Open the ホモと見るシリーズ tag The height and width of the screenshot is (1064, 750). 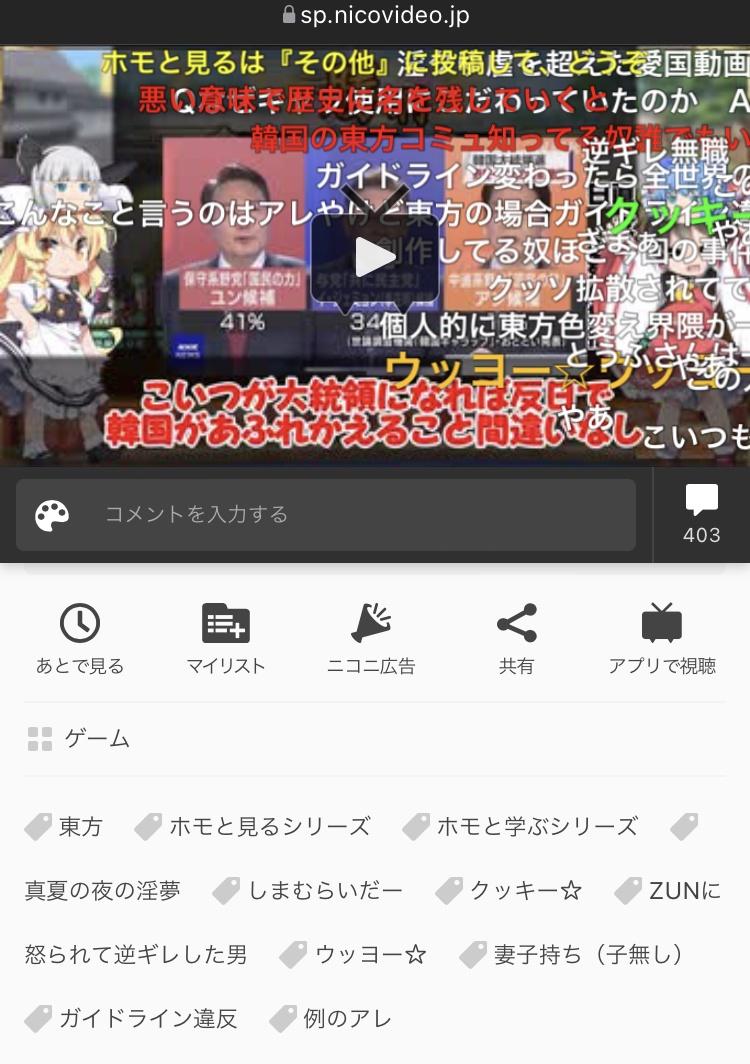(268, 827)
